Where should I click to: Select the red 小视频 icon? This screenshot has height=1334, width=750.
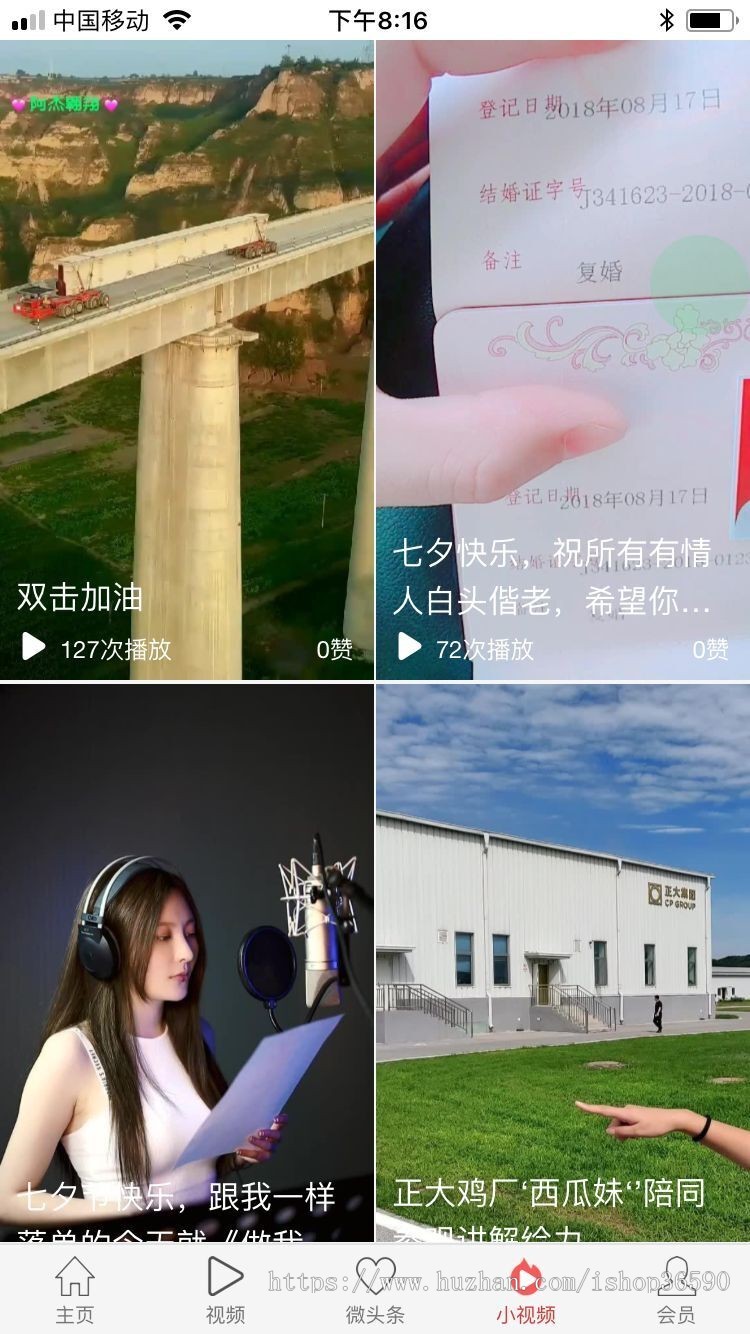tap(525, 1278)
